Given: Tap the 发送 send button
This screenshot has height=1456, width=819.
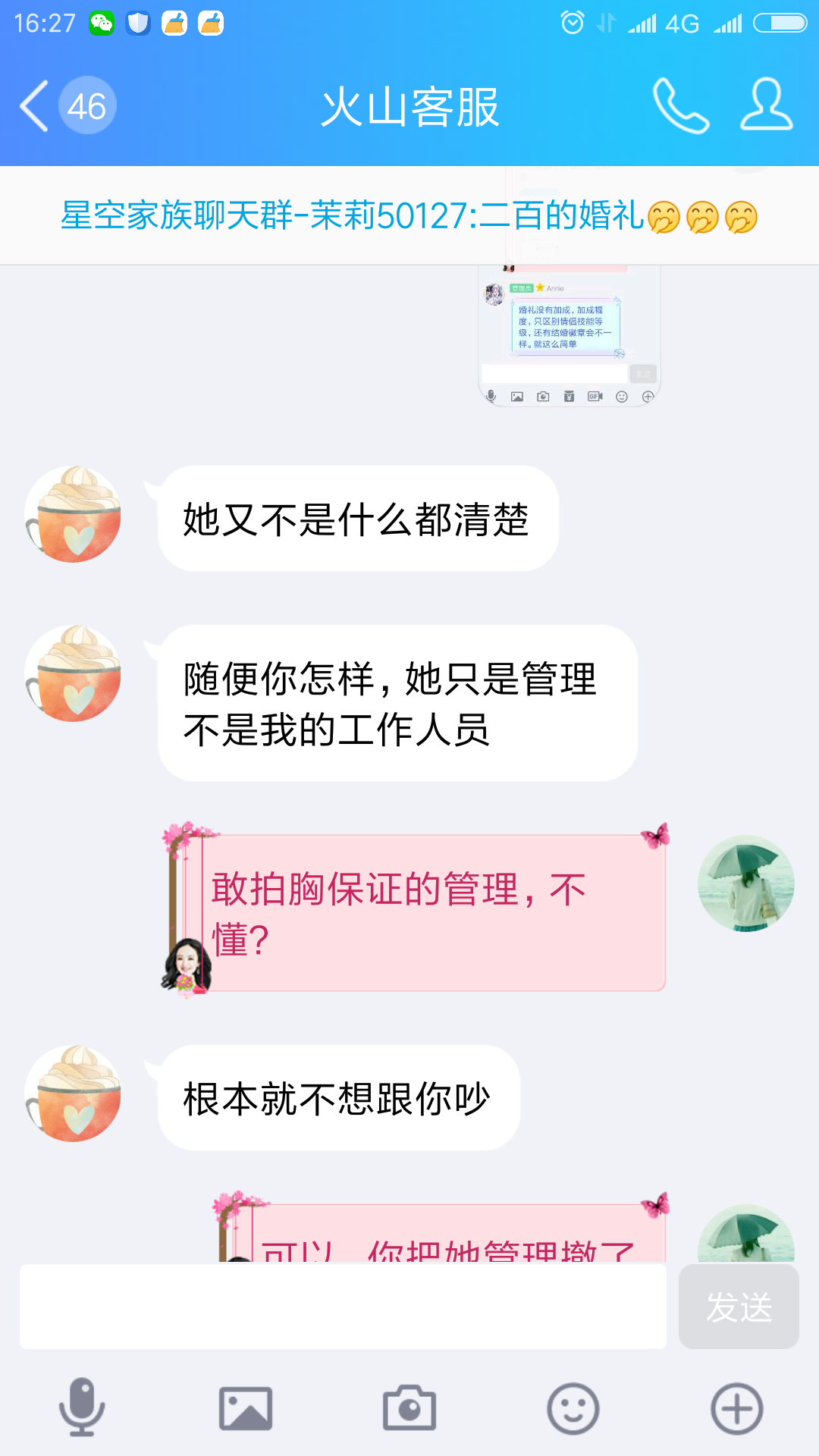Looking at the screenshot, I should point(738,1306).
